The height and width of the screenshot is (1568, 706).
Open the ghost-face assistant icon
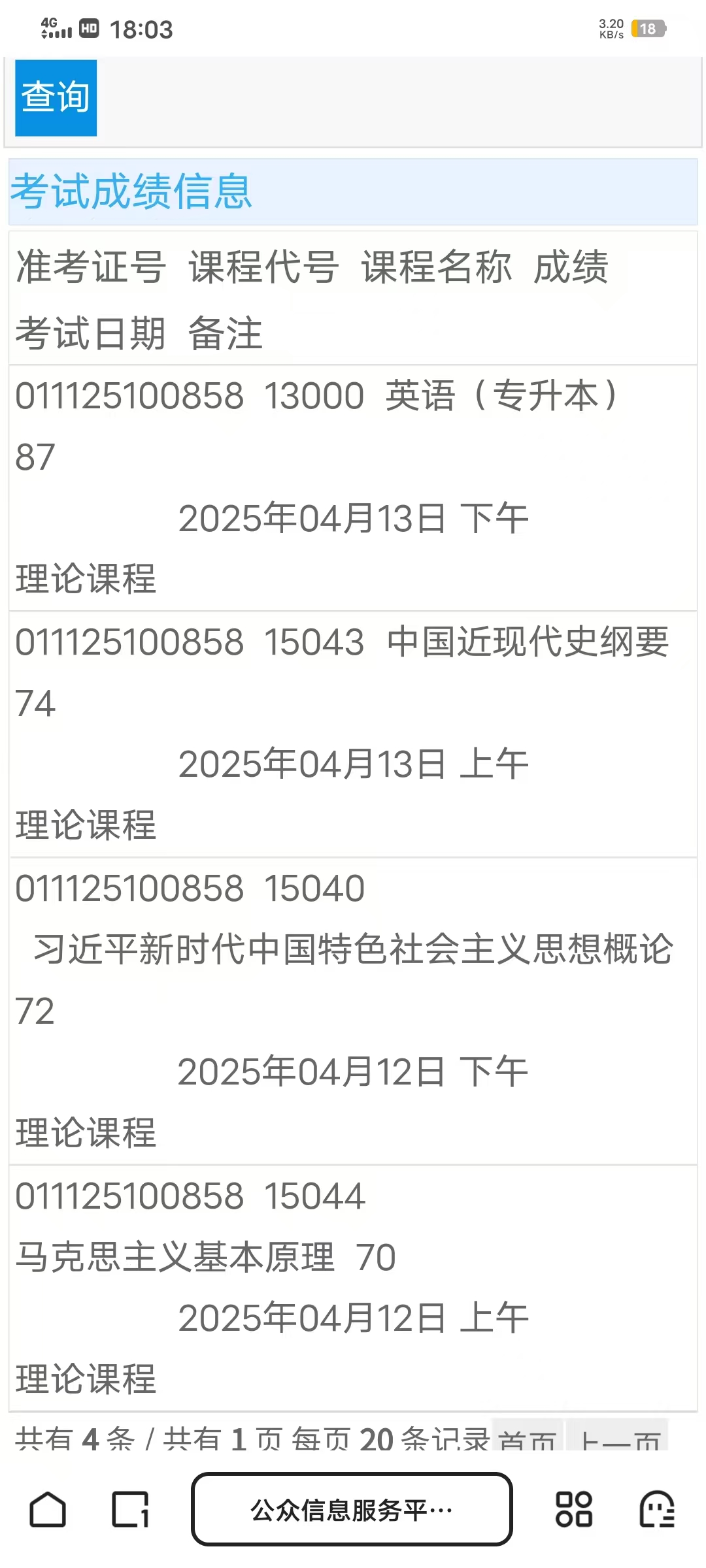tap(657, 1510)
